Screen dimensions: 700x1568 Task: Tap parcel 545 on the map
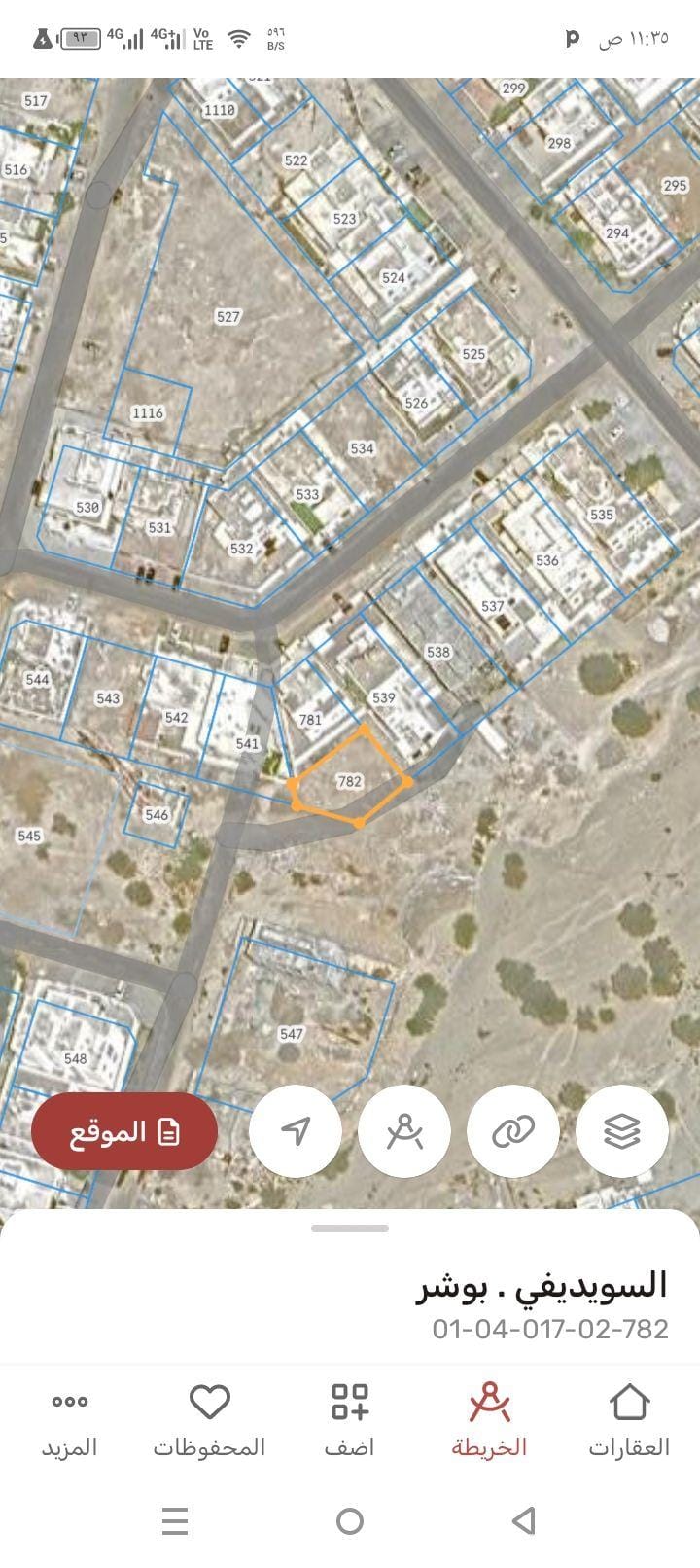(x=29, y=835)
